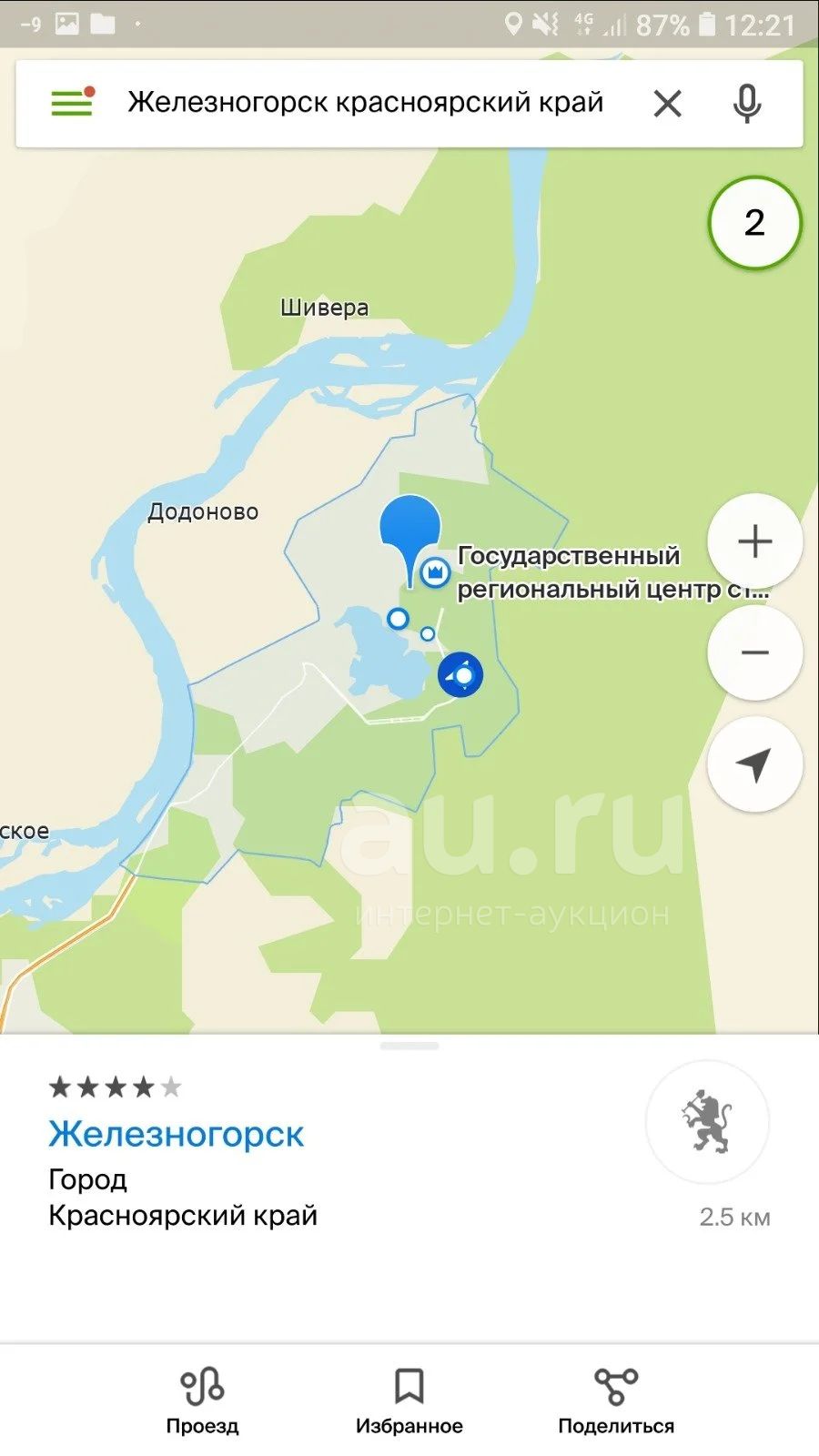Open the hamburger menu
The height and width of the screenshot is (1456, 819).
point(72,102)
